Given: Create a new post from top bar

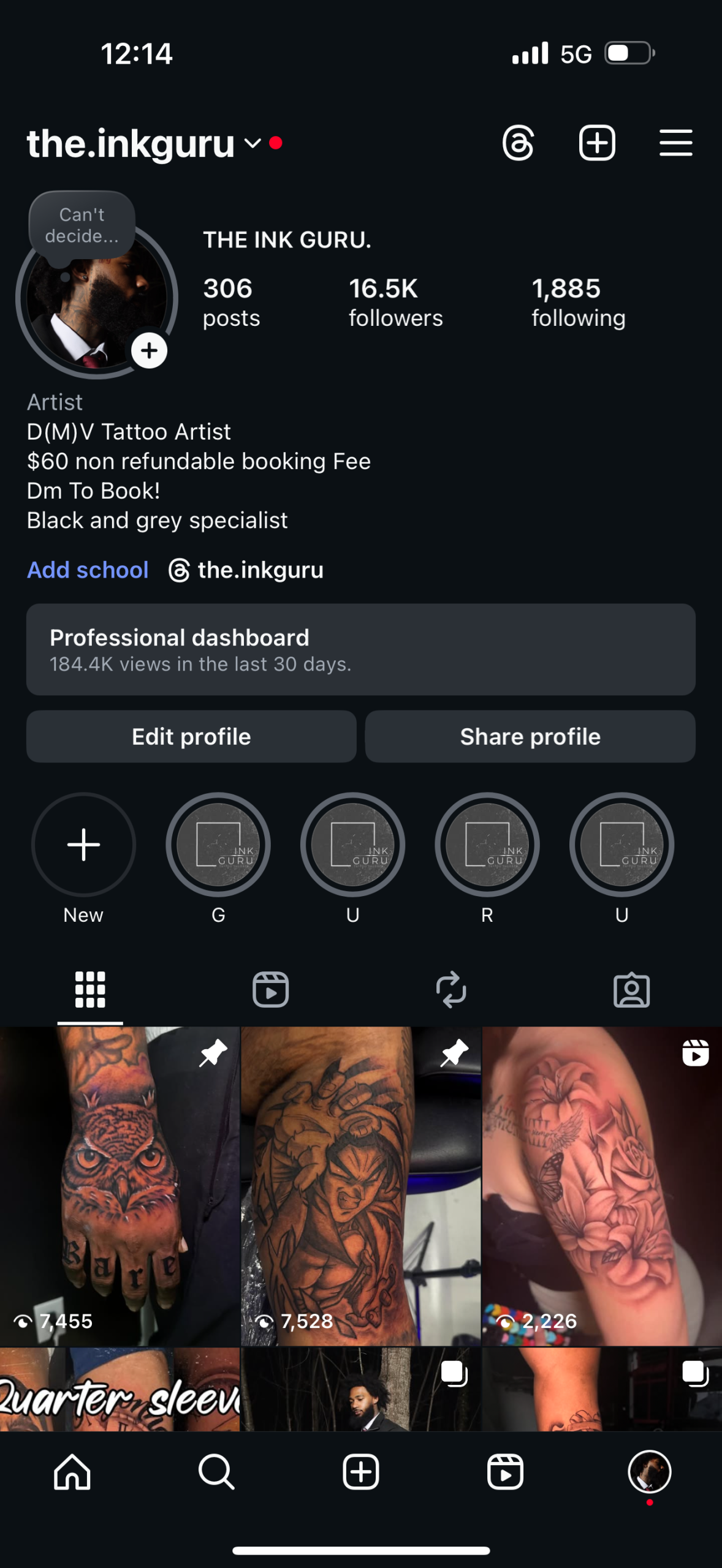Looking at the screenshot, I should pos(597,143).
